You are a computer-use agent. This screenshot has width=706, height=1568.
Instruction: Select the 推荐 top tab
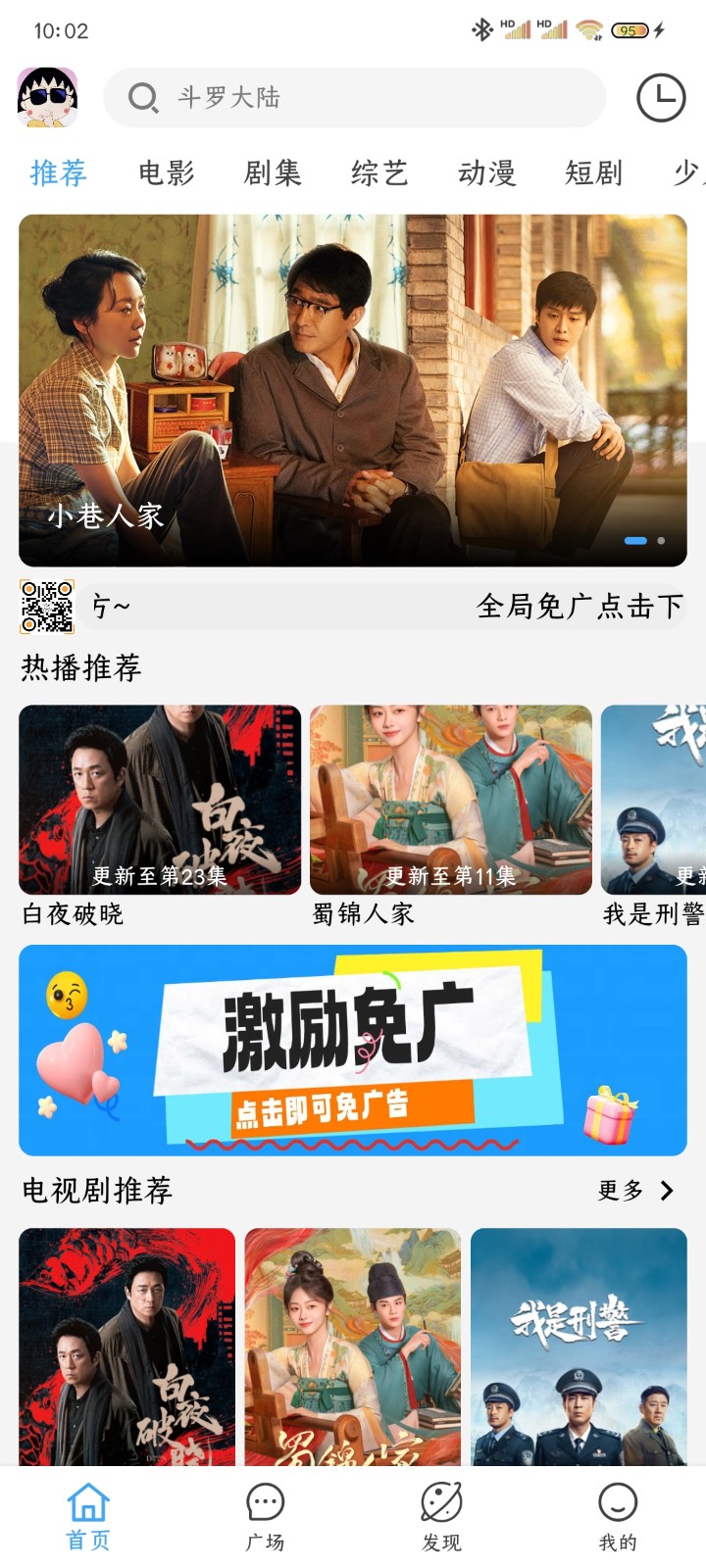pyautogui.click(x=59, y=173)
